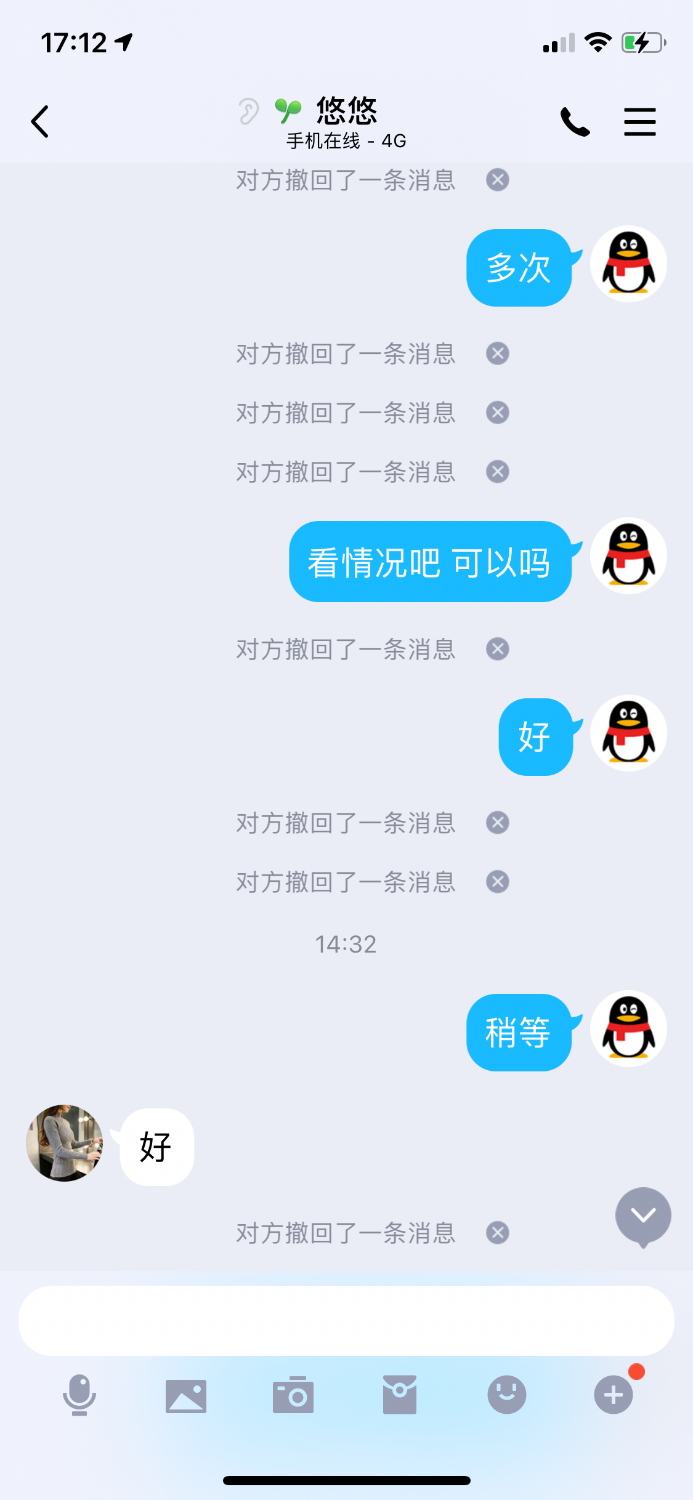Viewport: 693px width, 1500px height.
Task: Open the chat settings menu
Action: 640,122
